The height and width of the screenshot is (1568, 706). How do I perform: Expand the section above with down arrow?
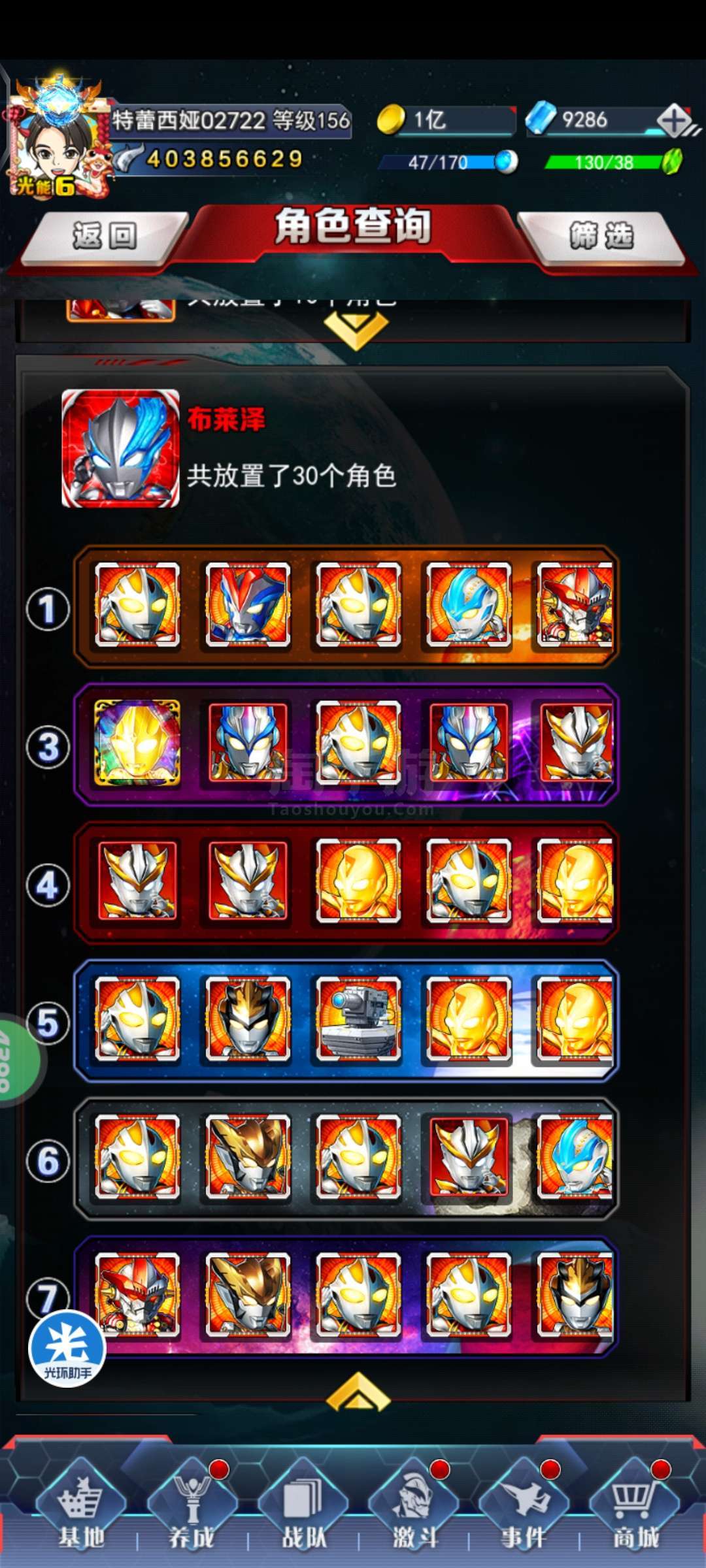[356, 329]
